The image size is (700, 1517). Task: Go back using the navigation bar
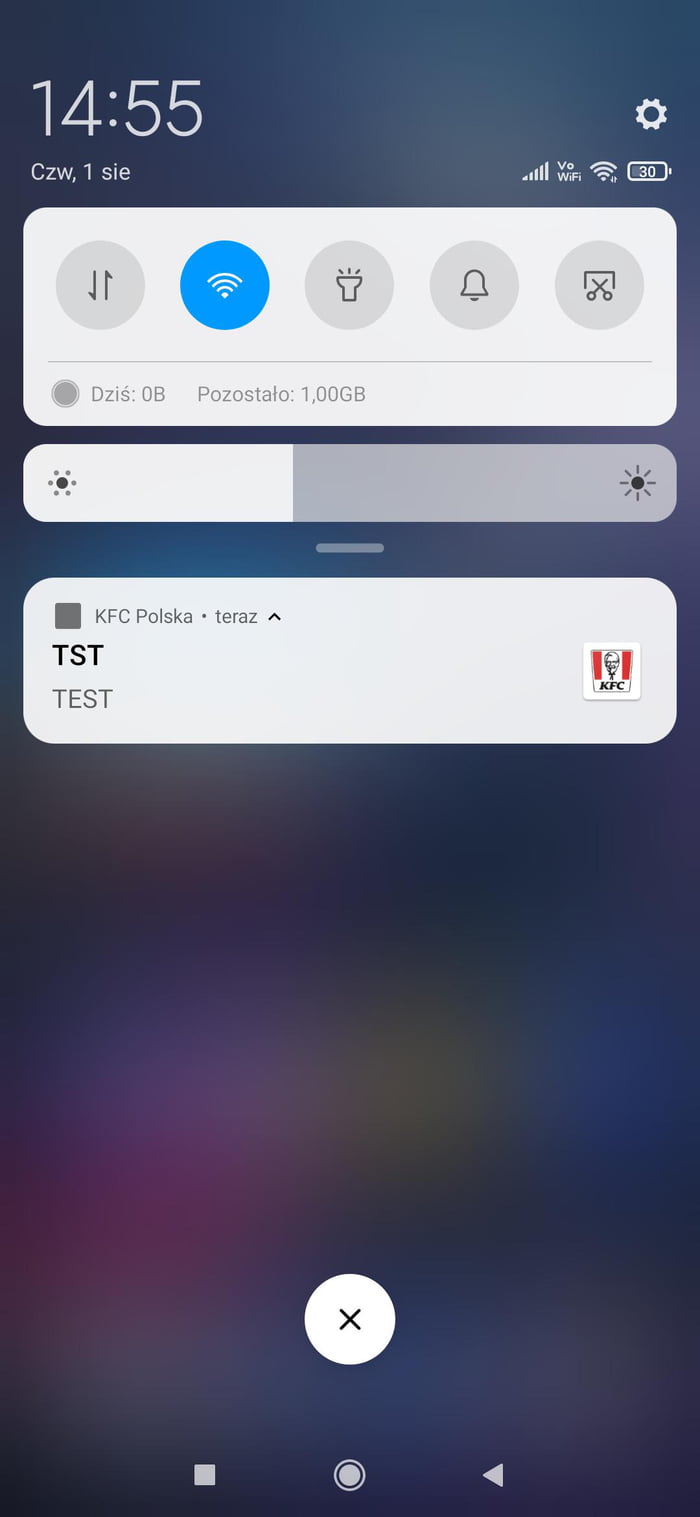[493, 1474]
